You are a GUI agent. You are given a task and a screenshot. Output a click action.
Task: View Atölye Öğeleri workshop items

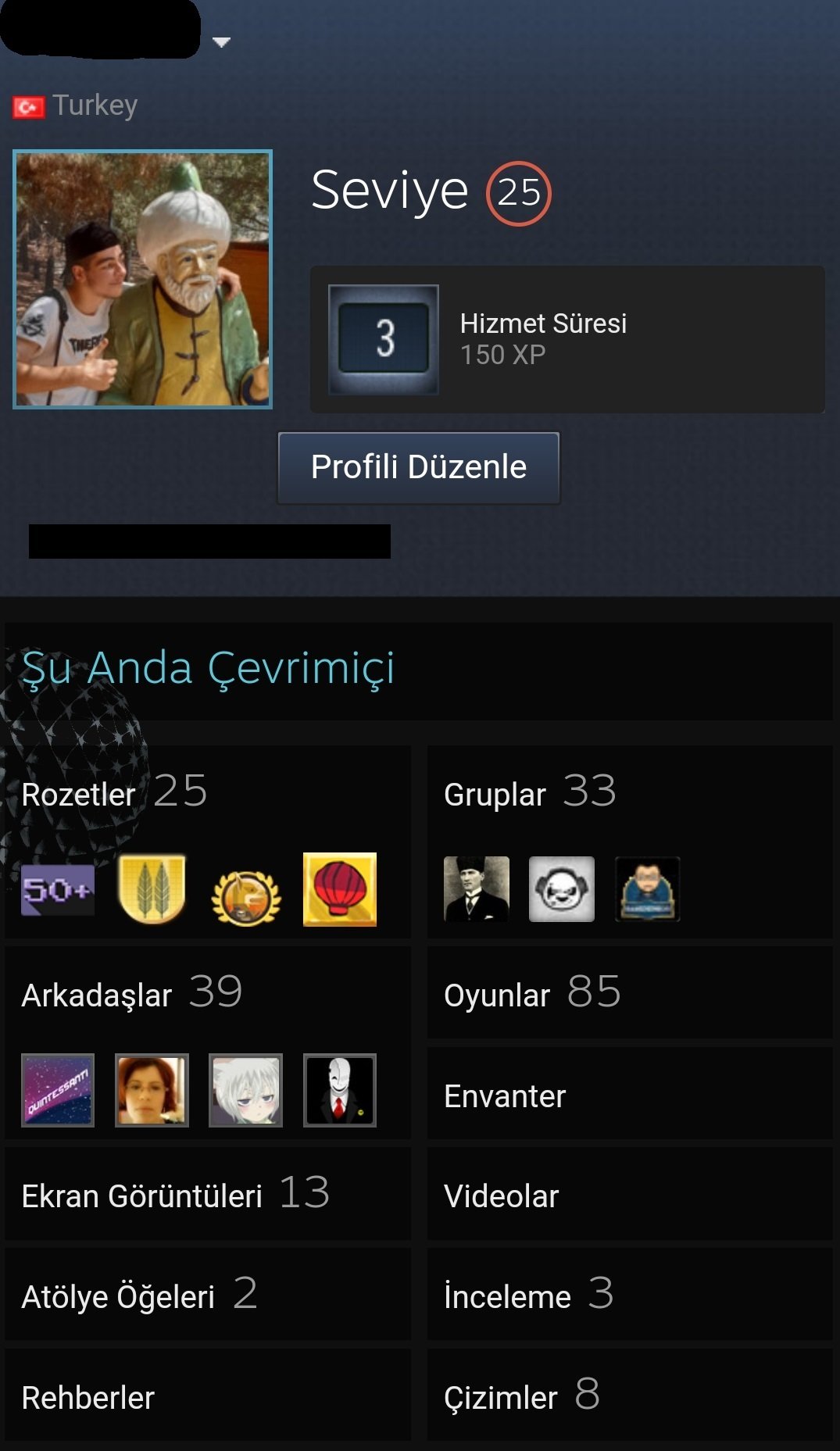208,1294
